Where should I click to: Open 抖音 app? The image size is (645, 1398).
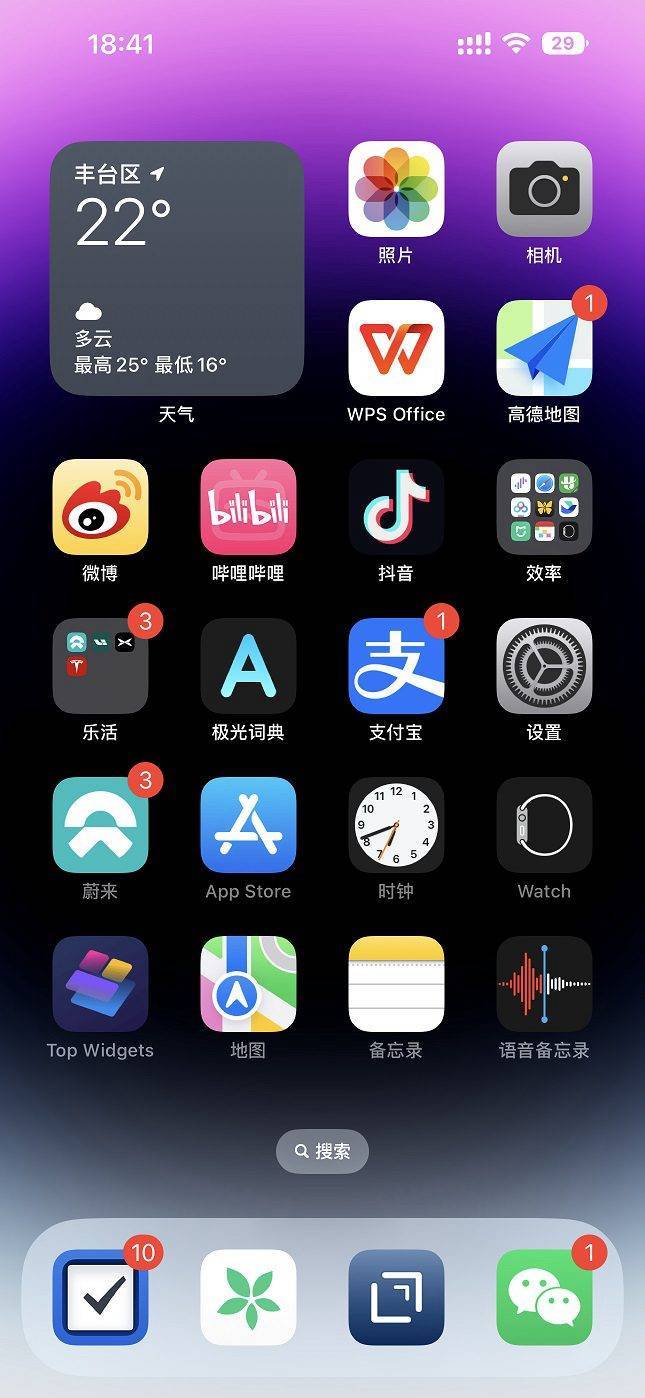coord(396,507)
